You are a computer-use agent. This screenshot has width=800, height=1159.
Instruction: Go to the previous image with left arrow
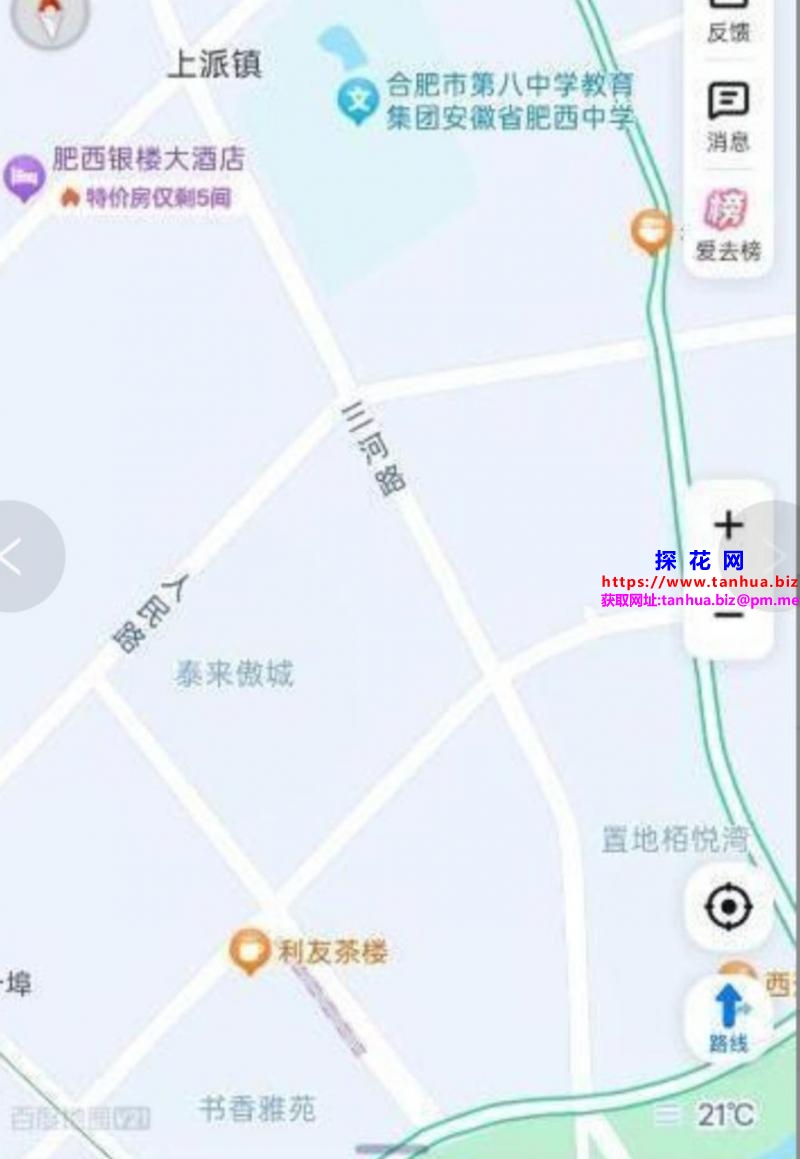click(18, 556)
